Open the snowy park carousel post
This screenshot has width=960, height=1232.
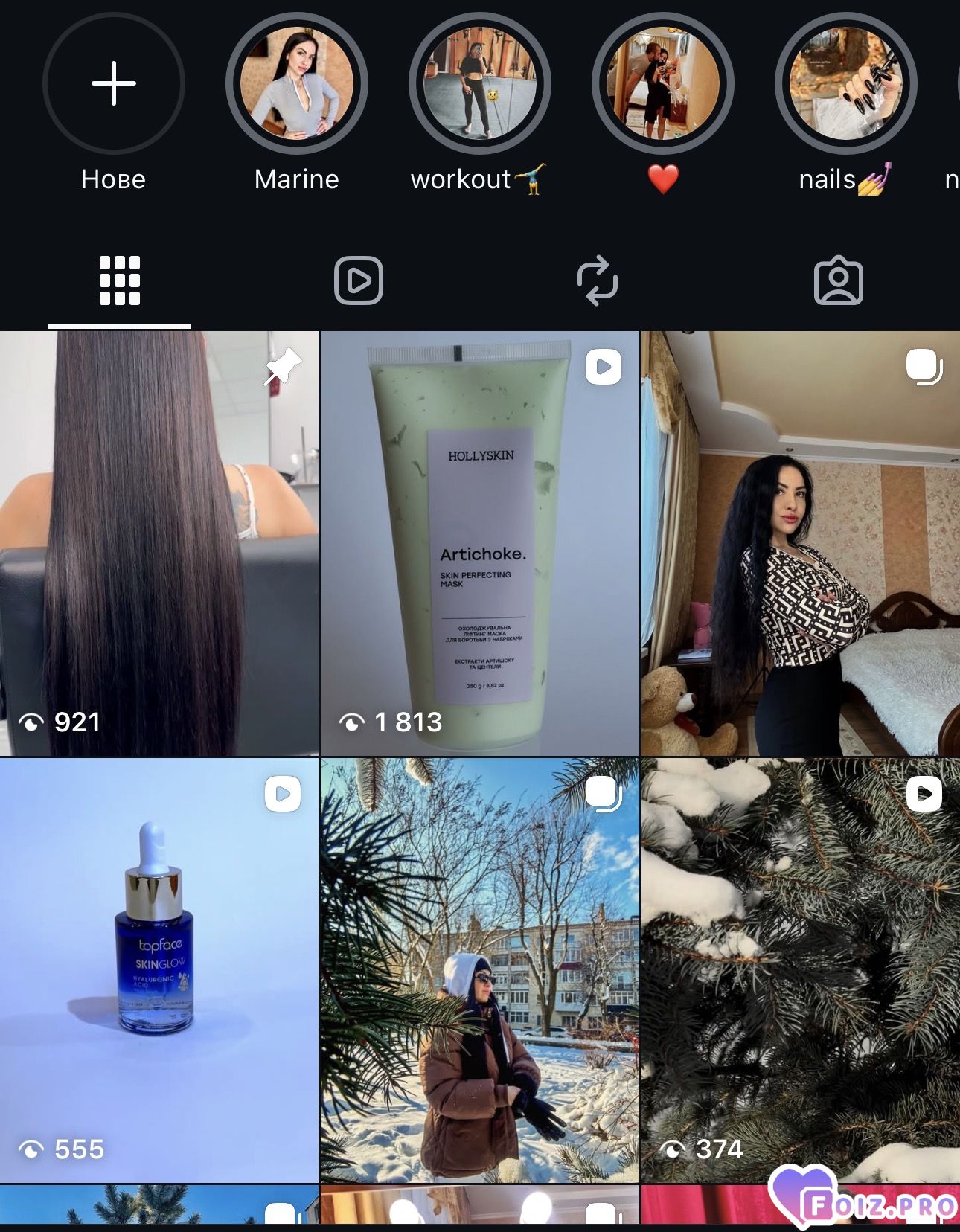pyautogui.click(x=479, y=970)
